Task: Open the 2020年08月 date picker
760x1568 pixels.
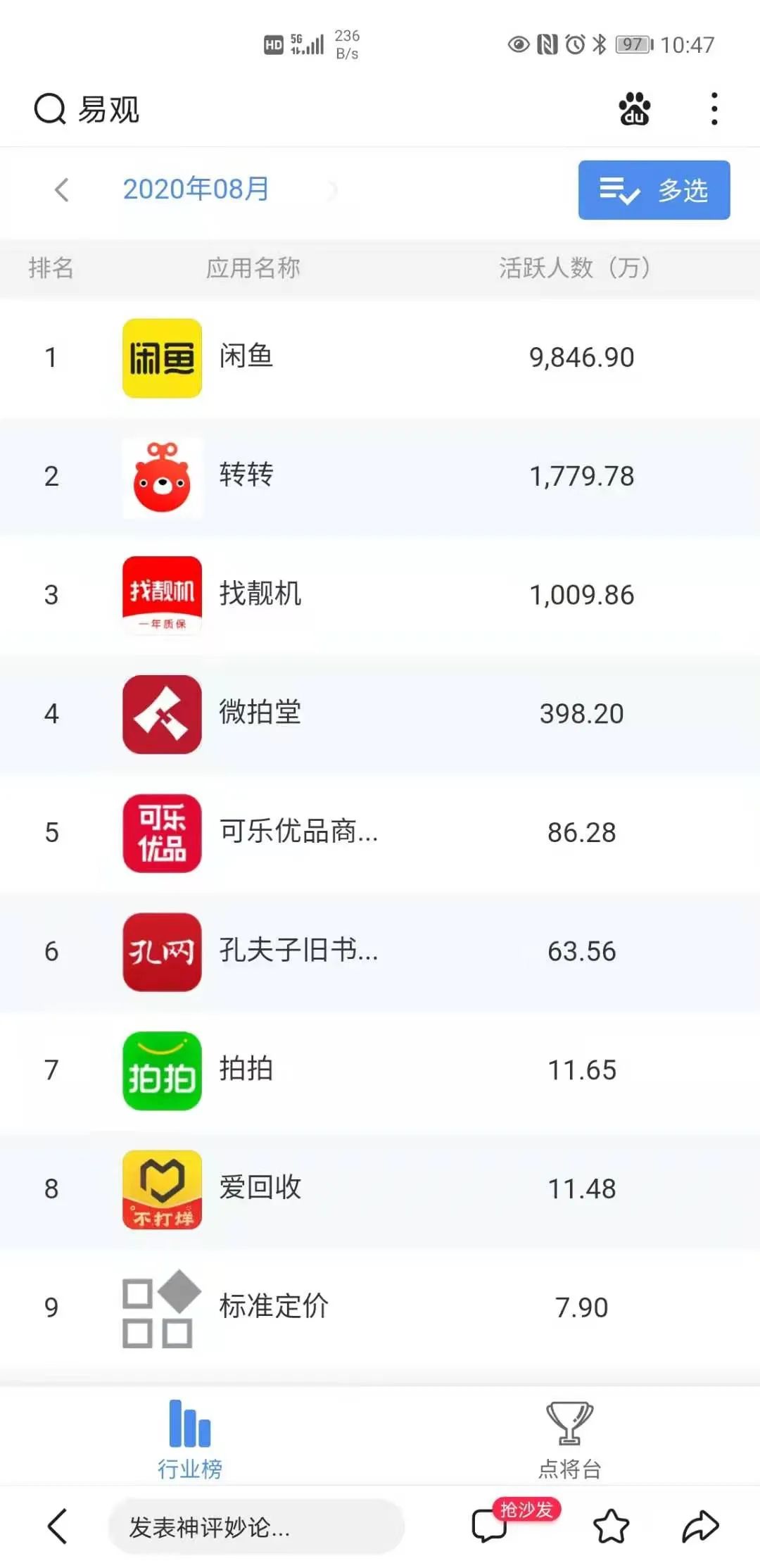Action: 196,189
